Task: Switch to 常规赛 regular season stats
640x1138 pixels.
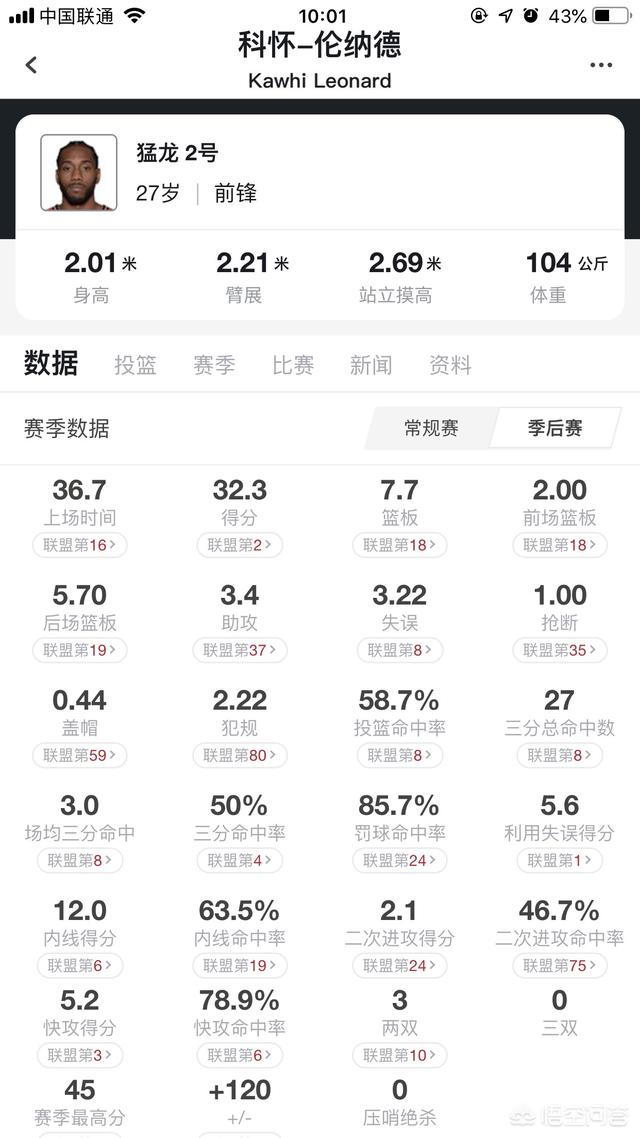Action: (431, 429)
